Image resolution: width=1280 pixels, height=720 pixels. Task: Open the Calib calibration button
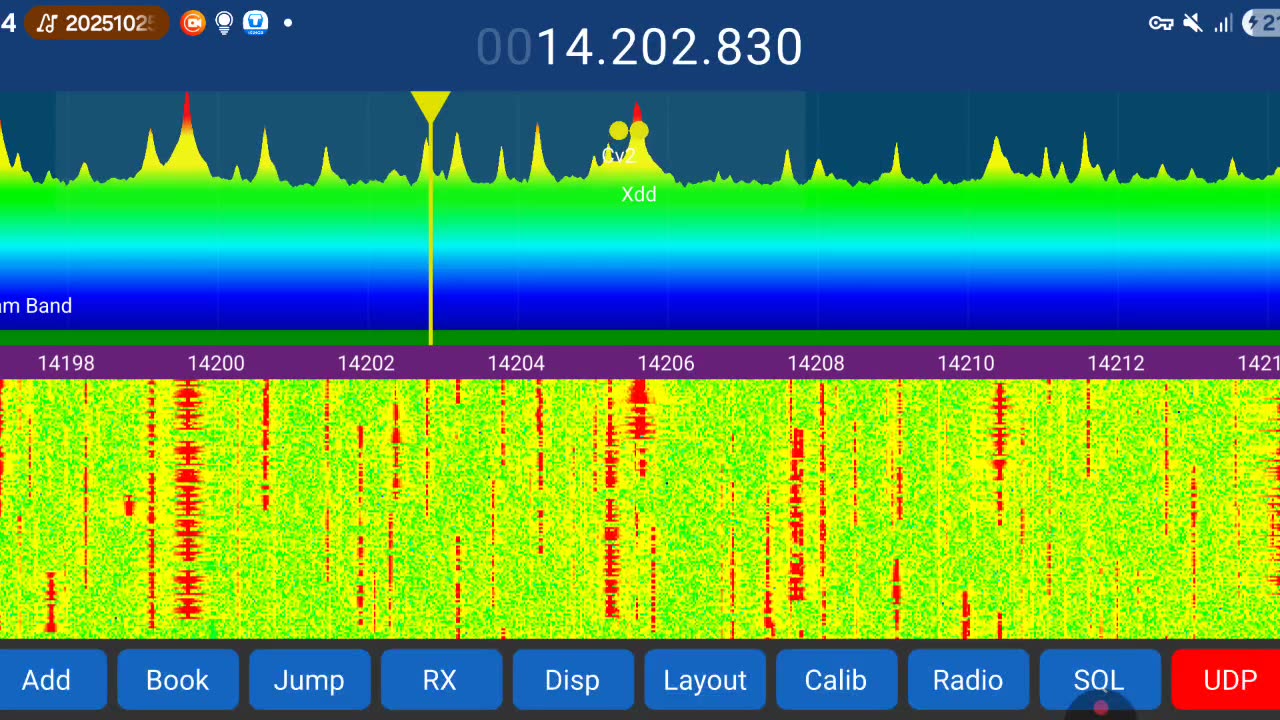(836, 680)
